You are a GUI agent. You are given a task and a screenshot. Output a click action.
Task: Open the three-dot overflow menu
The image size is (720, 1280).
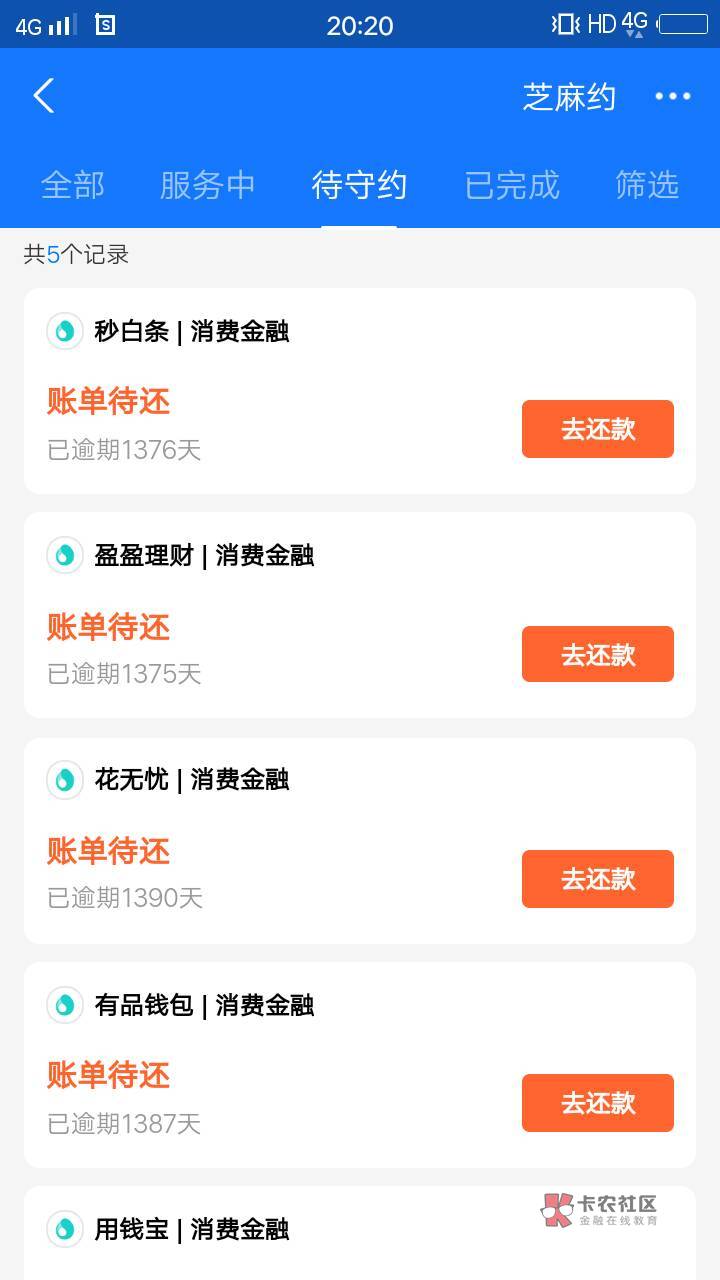tap(672, 96)
